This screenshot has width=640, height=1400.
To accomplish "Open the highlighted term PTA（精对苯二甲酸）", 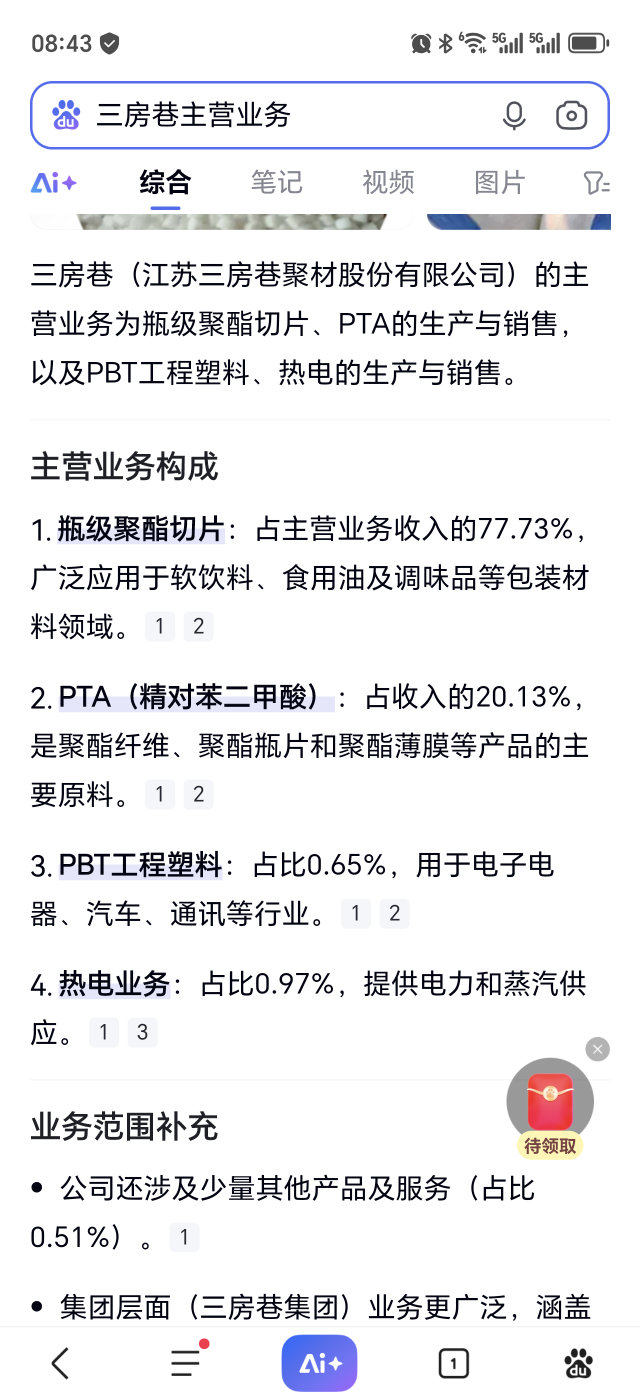I will coord(196,697).
